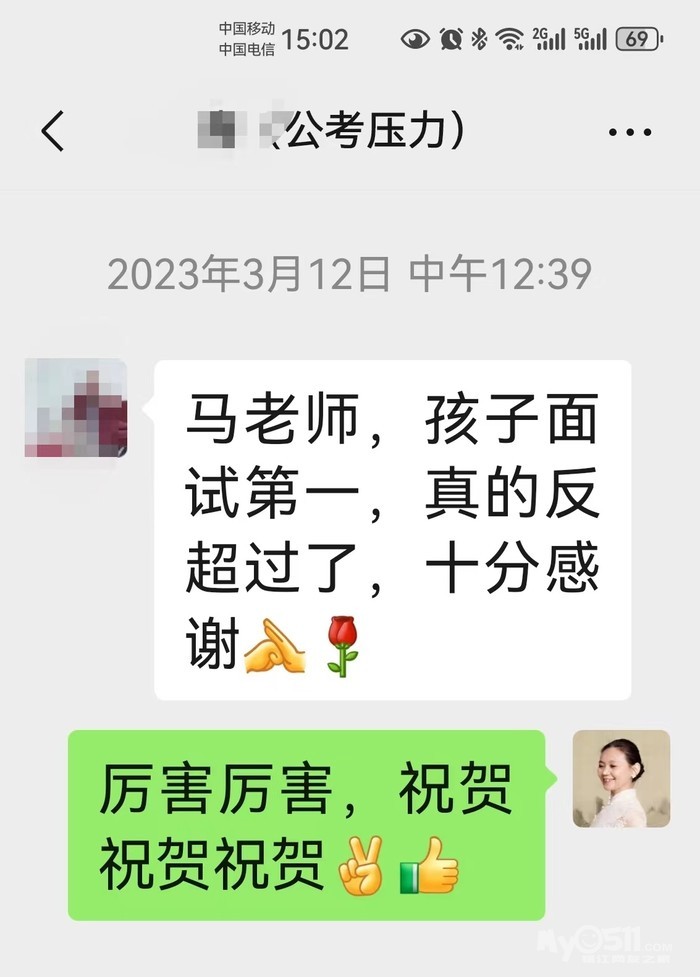Screen dimensions: 700x977
Task: Go back to the chat list
Action: [x=53, y=131]
